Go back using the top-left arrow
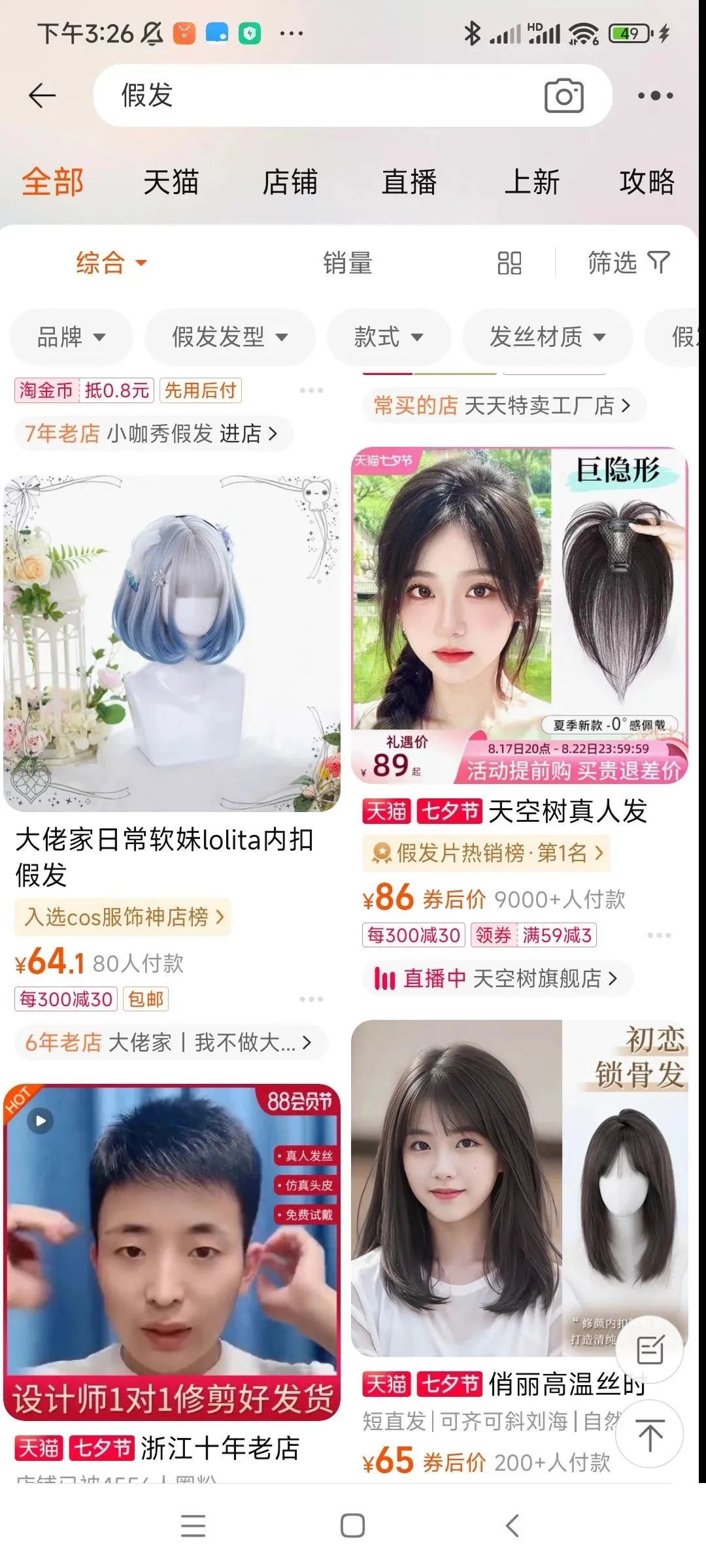This screenshot has width=706, height=1568. pyautogui.click(x=42, y=95)
